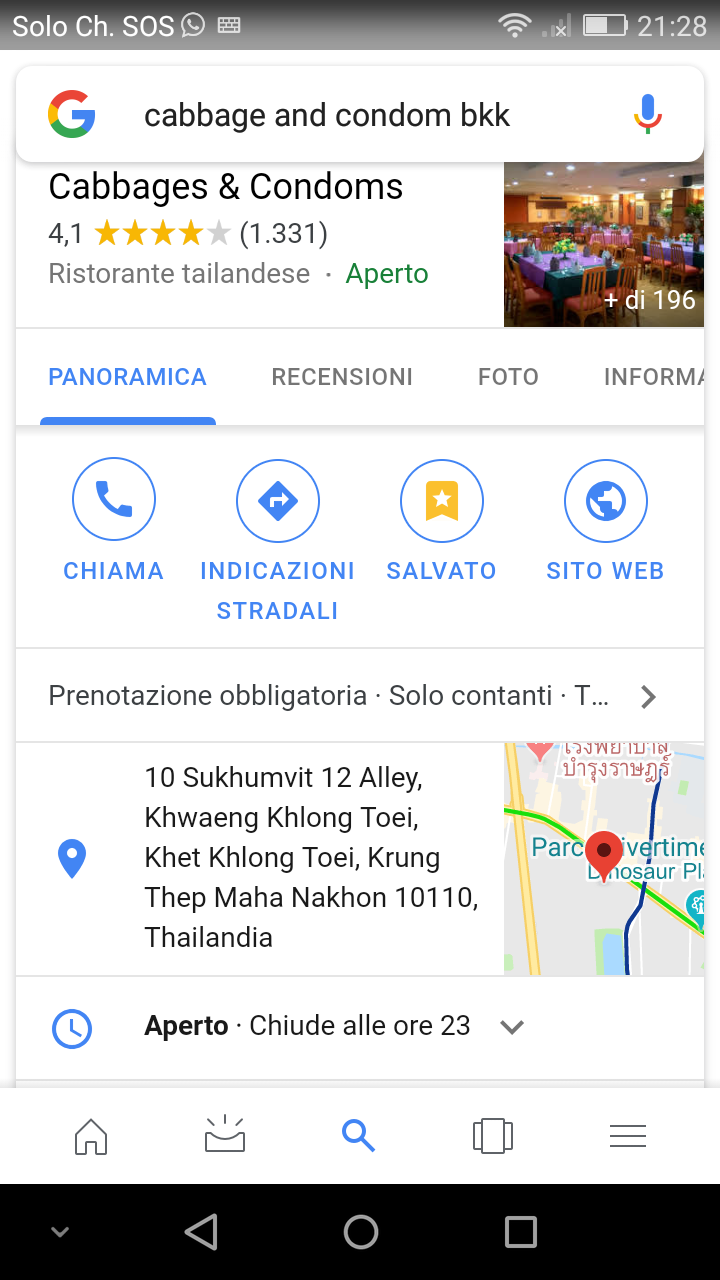Open the Sito web globe icon
Screen dimensions: 720x1280
pyautogui.click(x=605, y=500)
